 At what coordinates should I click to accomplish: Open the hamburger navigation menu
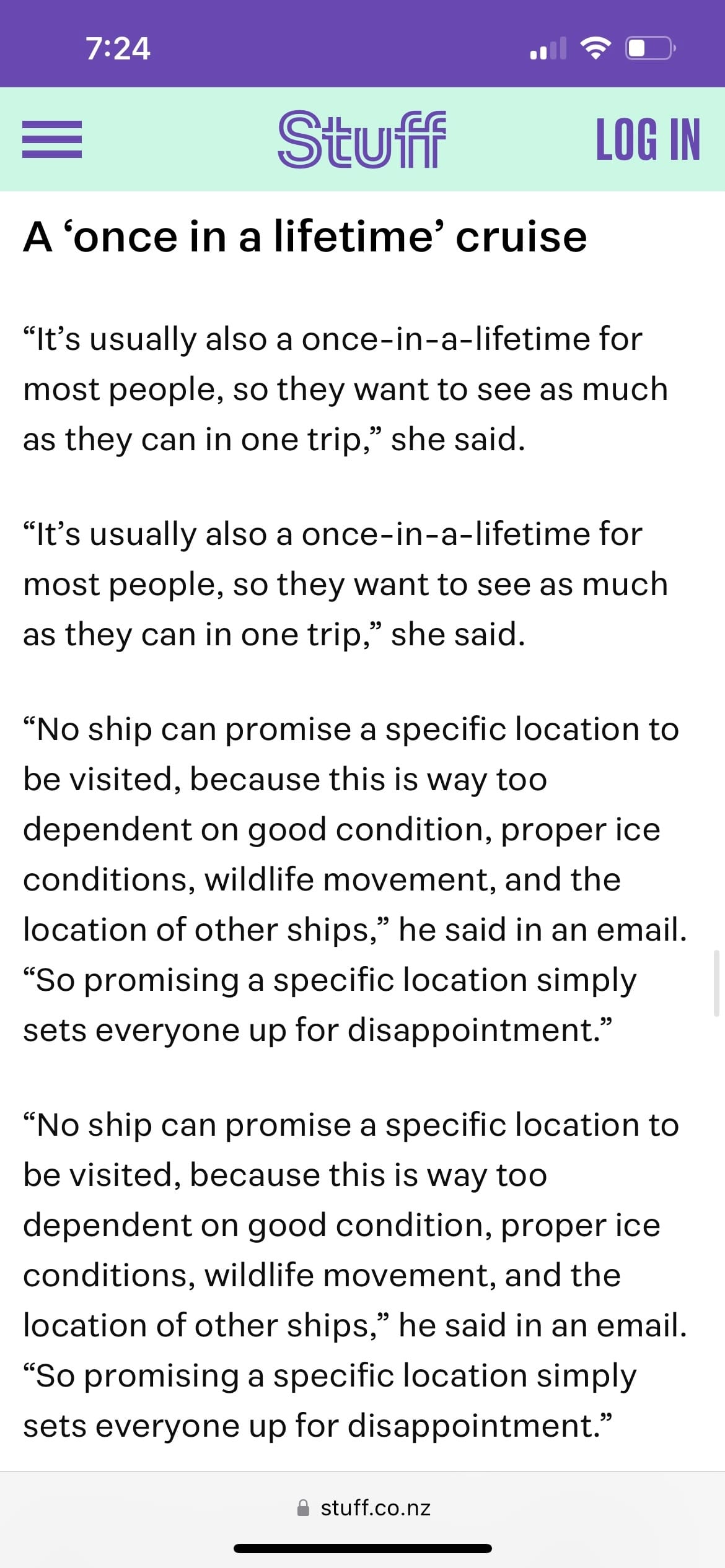[x=52, y=139]
